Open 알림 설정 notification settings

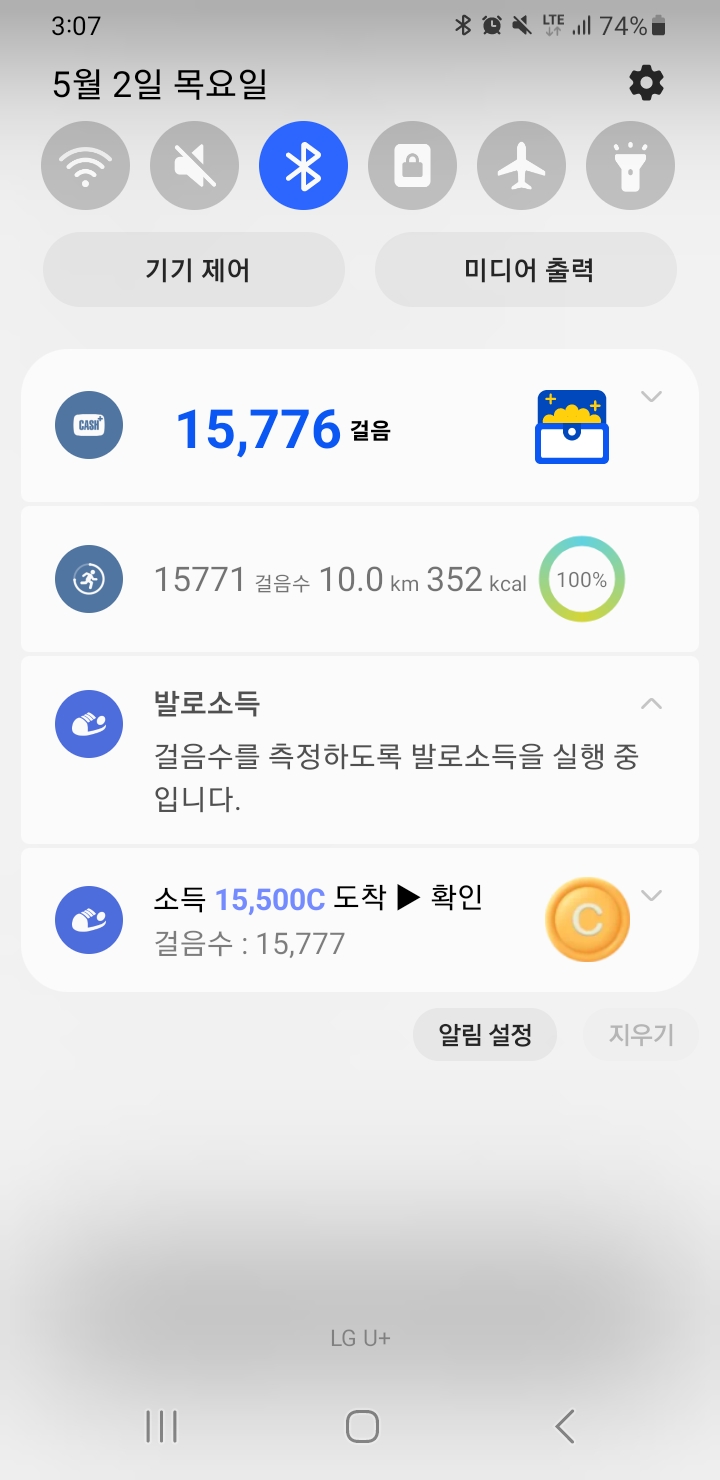click(485, 1034)
